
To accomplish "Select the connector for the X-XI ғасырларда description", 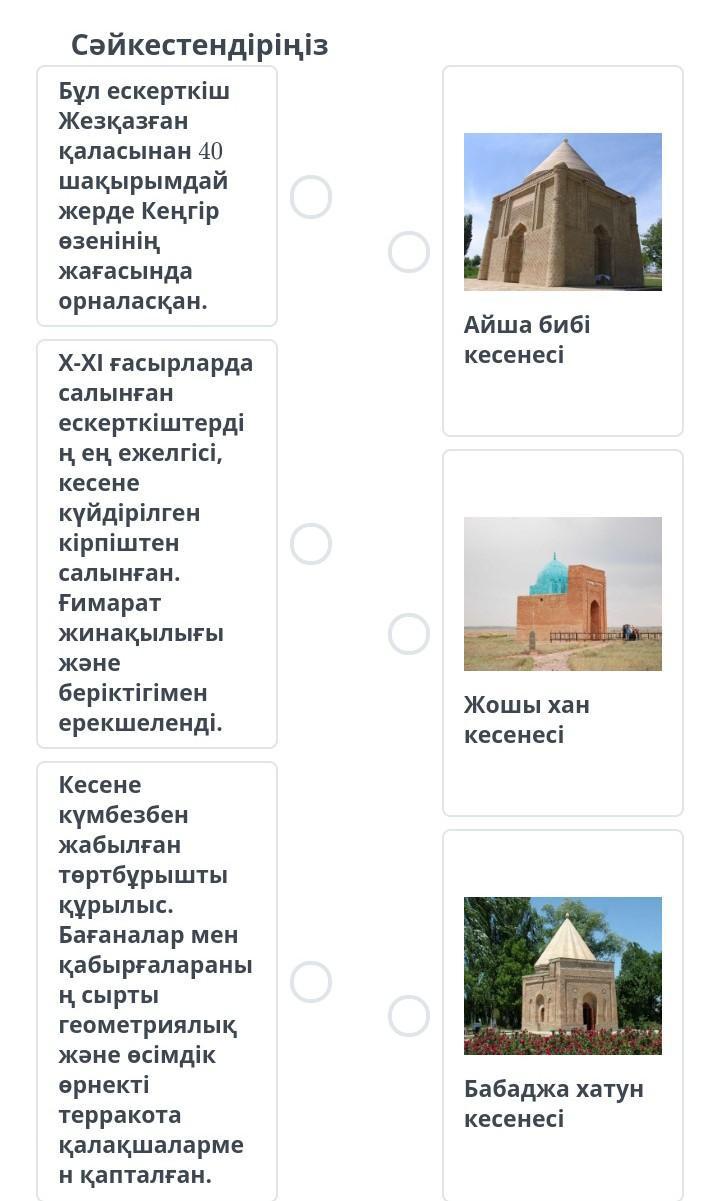I will 311,544.
